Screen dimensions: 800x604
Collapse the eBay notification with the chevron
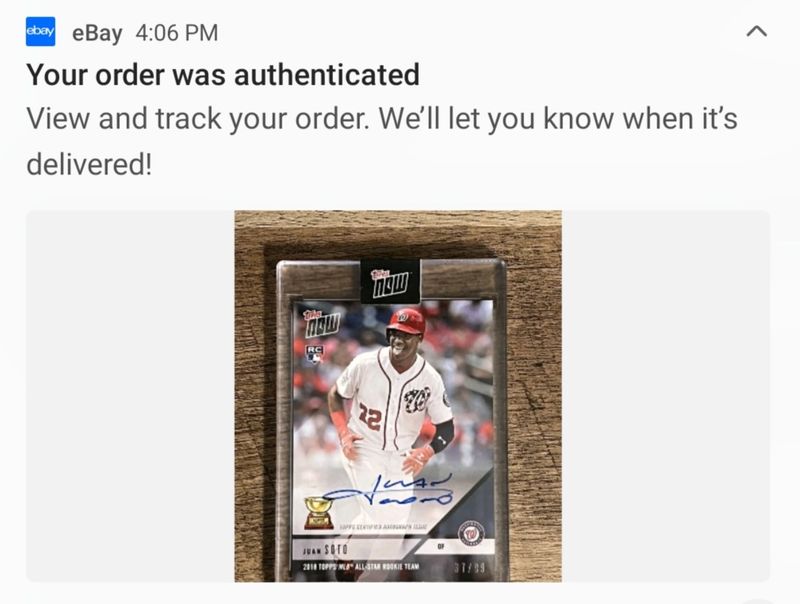pos(757,32)
